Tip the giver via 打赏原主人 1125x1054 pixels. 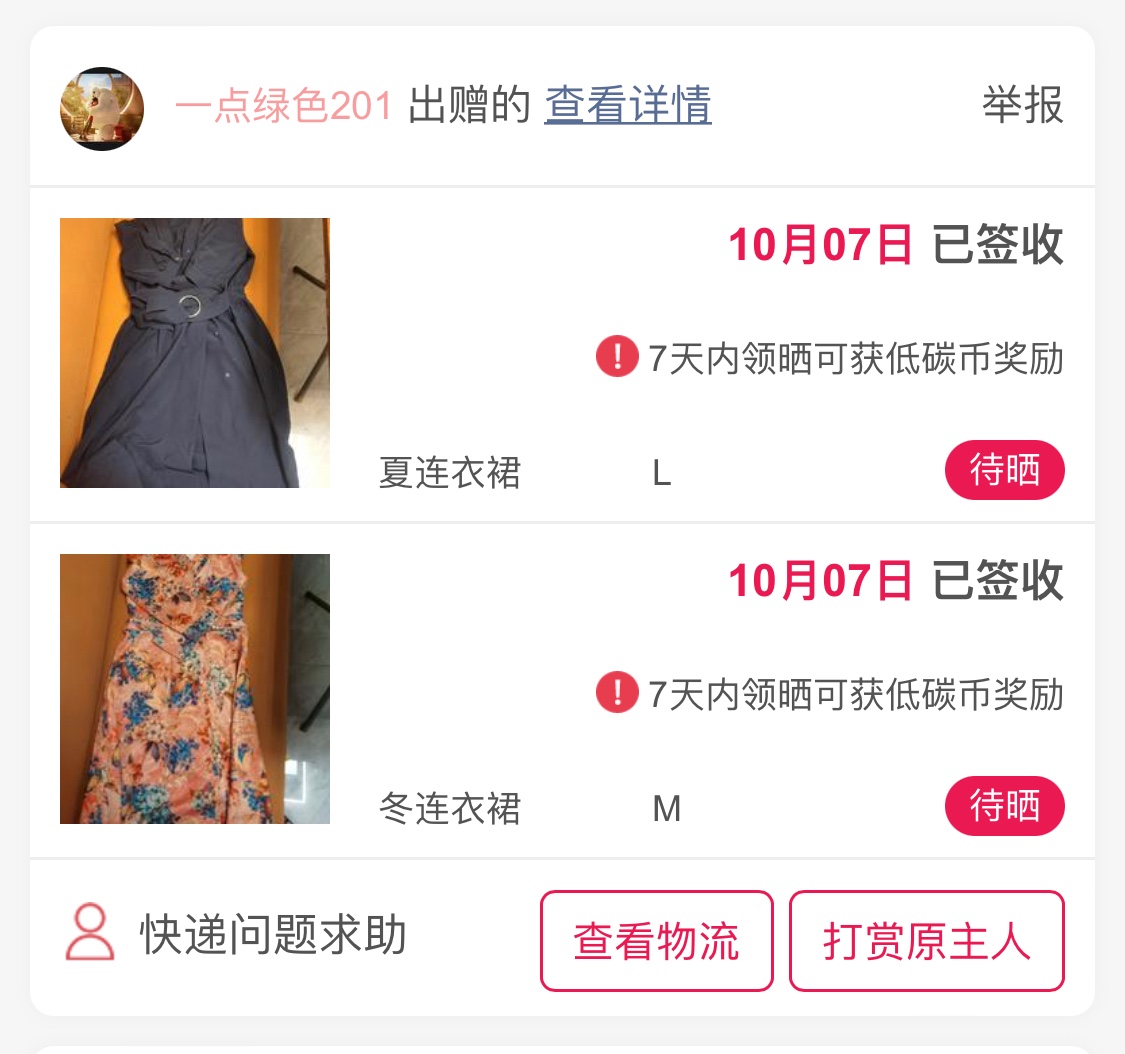[926, 941]
